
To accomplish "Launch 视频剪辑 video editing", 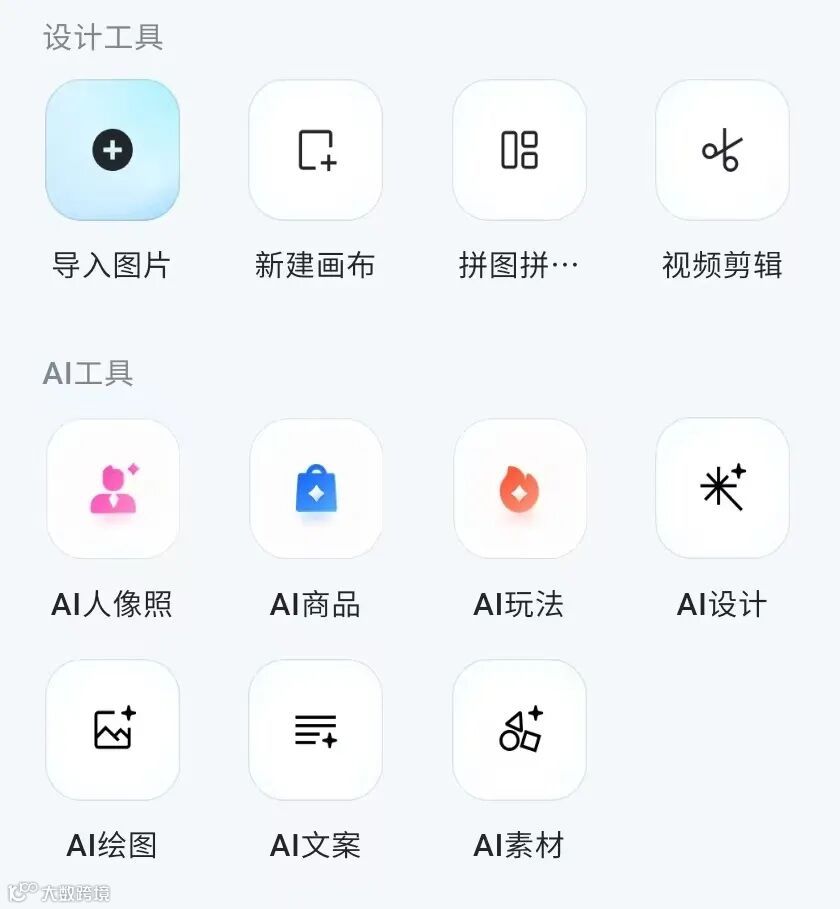I will pos(722,151).
